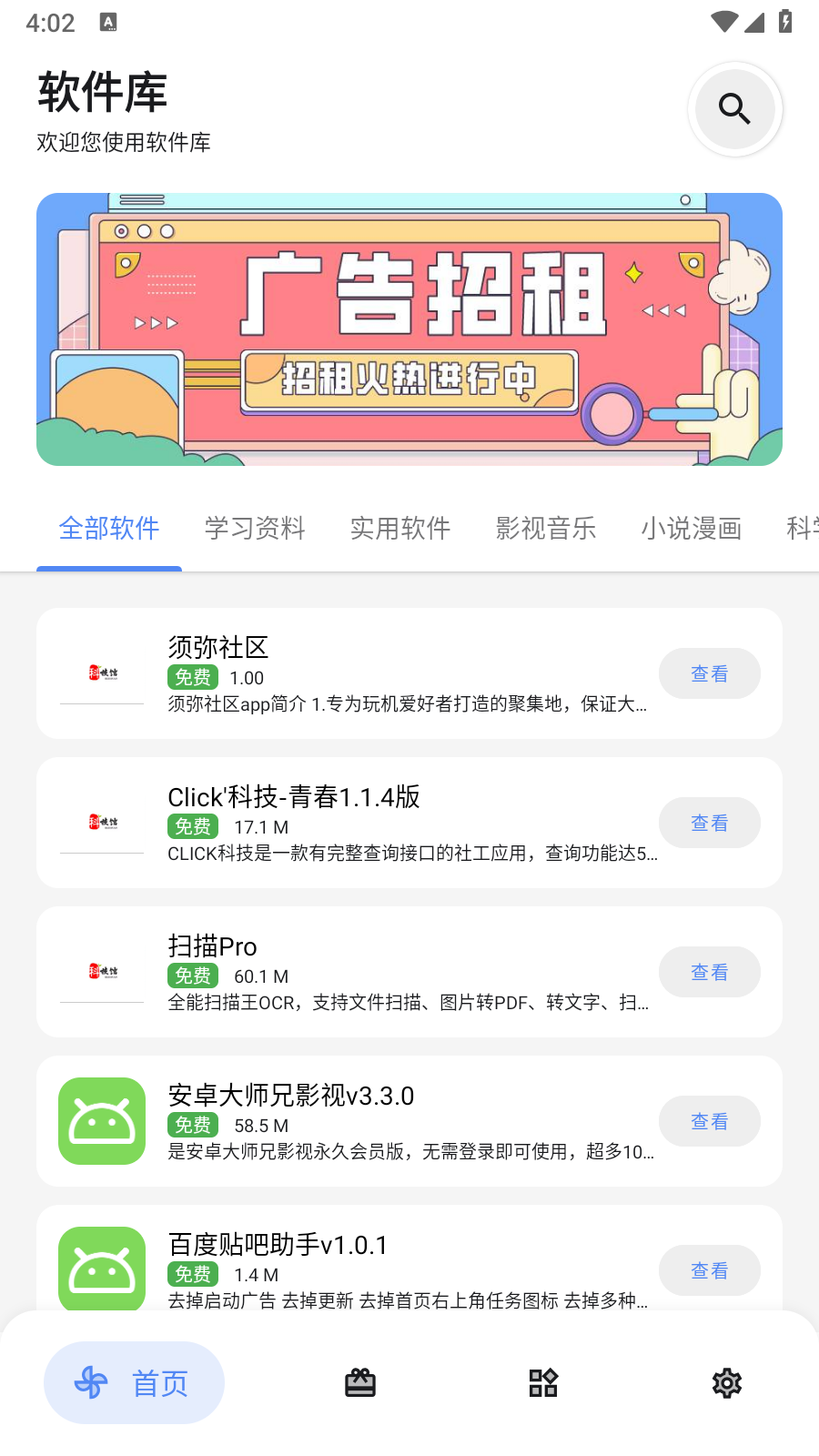Switch to the 影视音乐 tab

(x=546, y=529)
